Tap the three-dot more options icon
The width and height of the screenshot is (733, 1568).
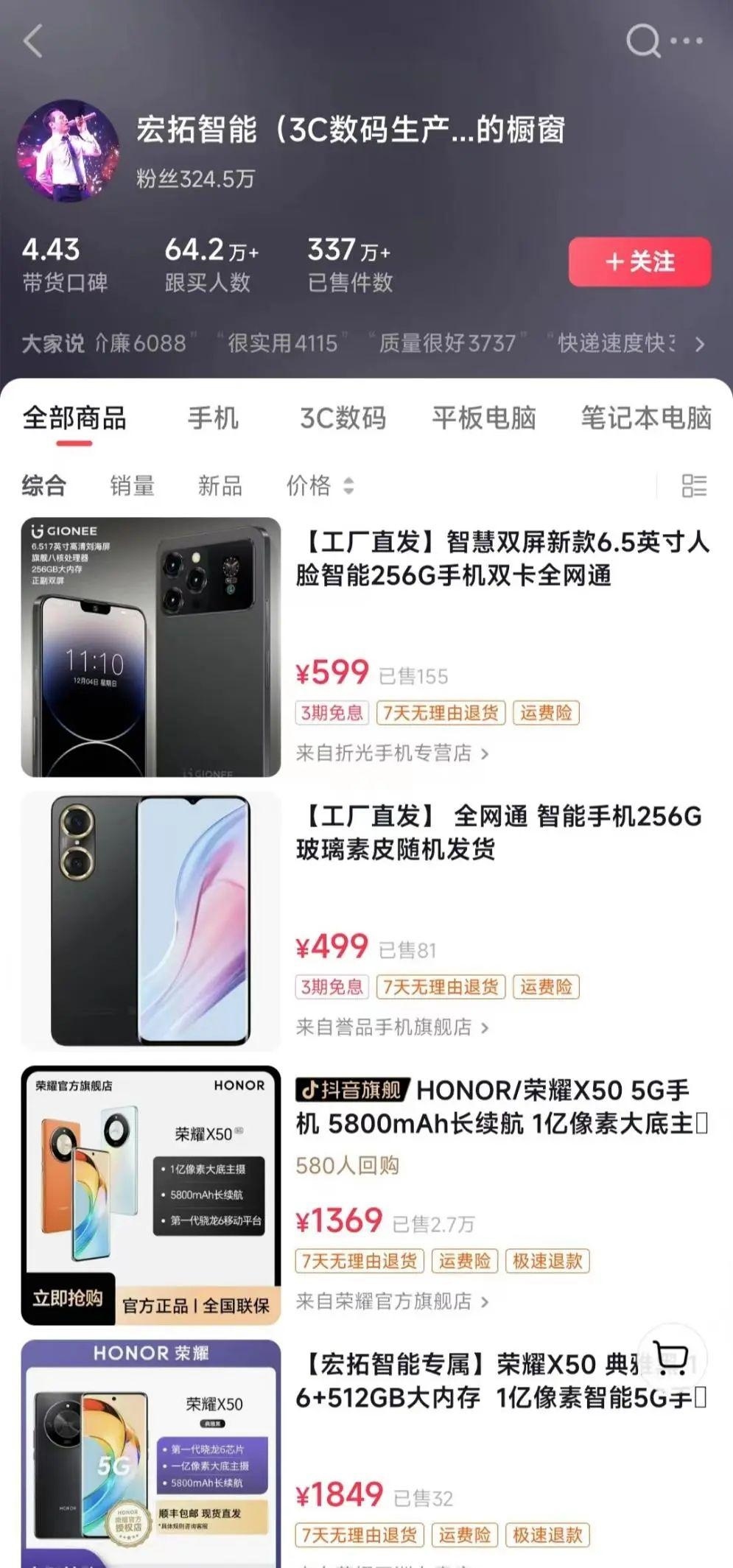685,41
